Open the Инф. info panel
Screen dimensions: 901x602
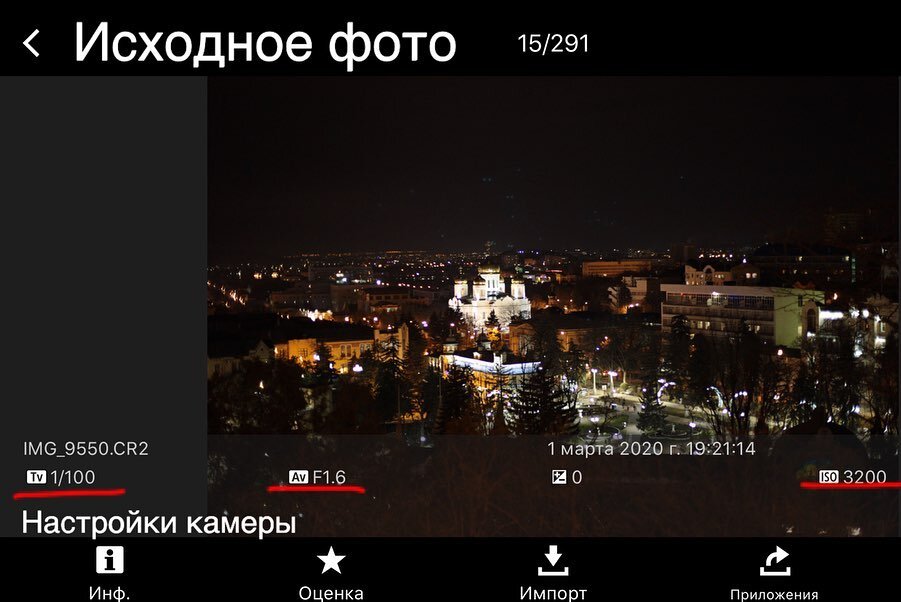(x=109, y=570)
